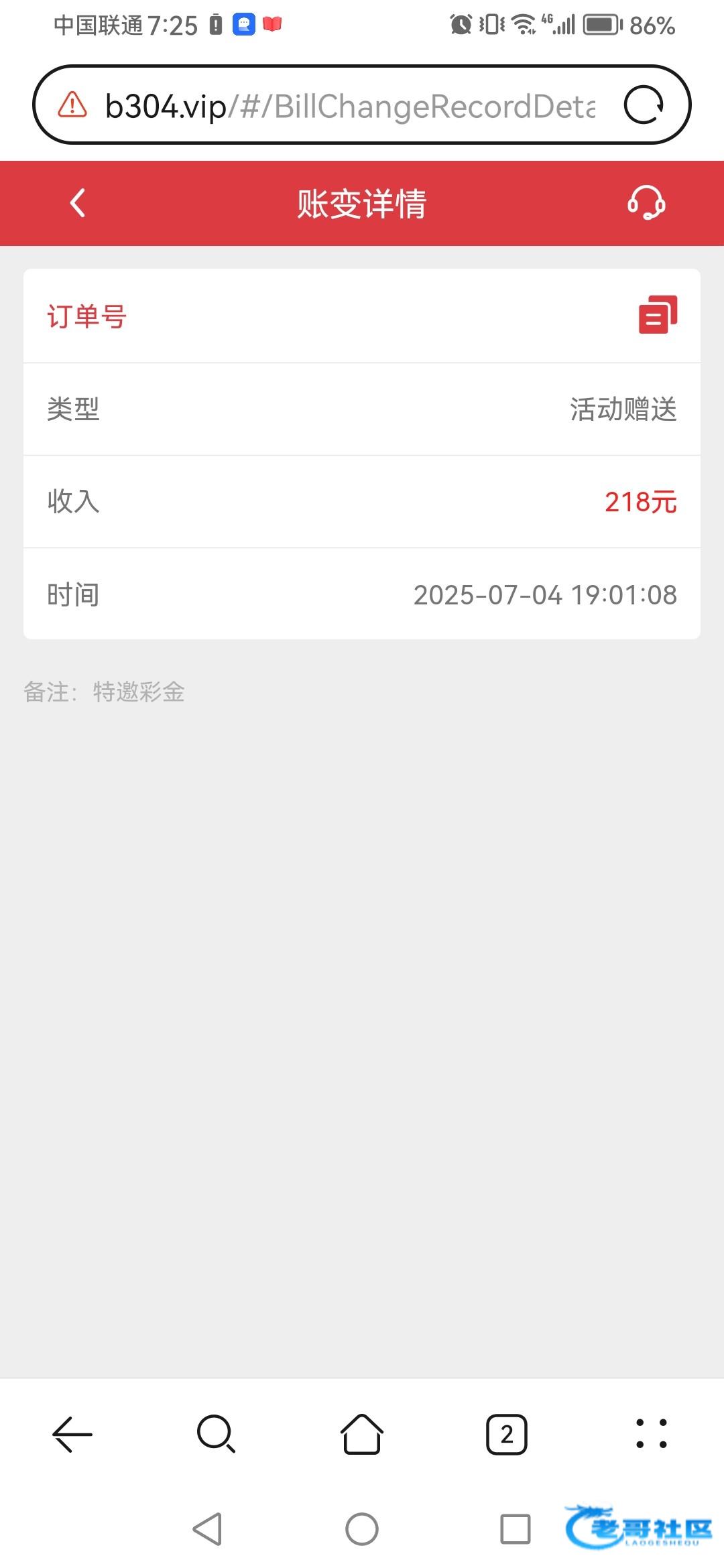Screen dimensions: 724x1568
Task: Tap the system back triangle button
Action: (208, 1530)
